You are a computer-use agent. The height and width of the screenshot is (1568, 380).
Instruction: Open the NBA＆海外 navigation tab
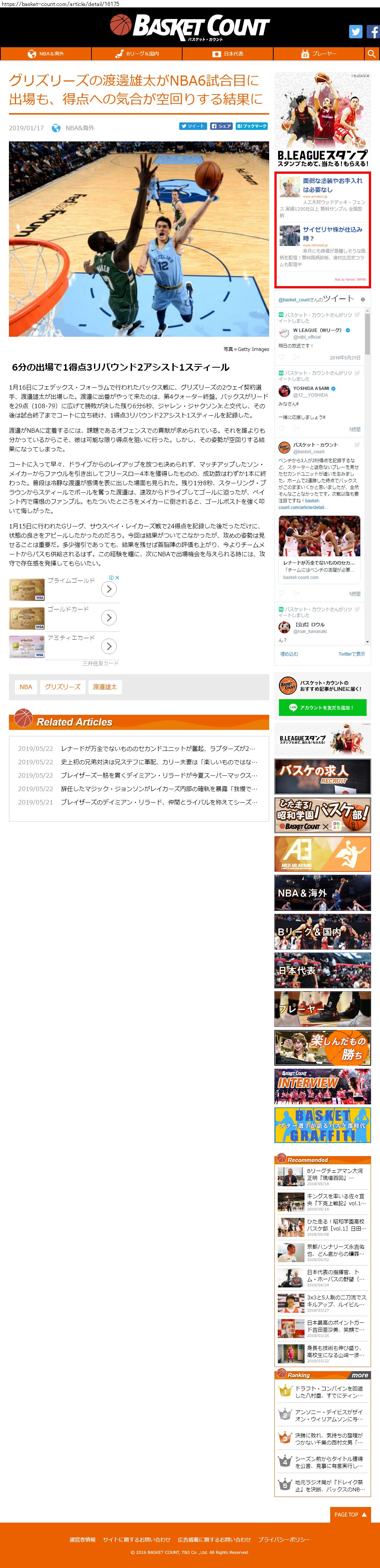(46, 54)
